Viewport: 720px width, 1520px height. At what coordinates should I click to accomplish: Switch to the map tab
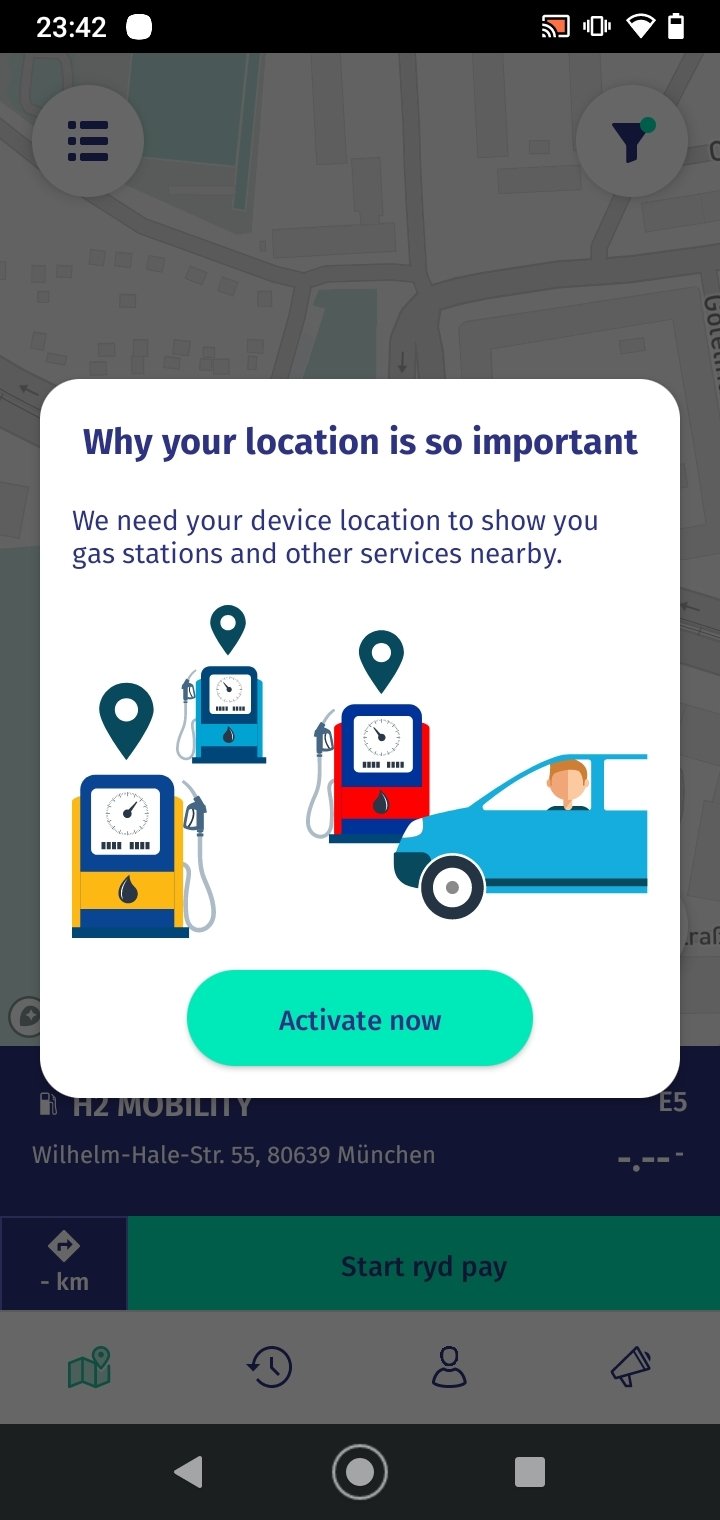tap(89, 1367)
